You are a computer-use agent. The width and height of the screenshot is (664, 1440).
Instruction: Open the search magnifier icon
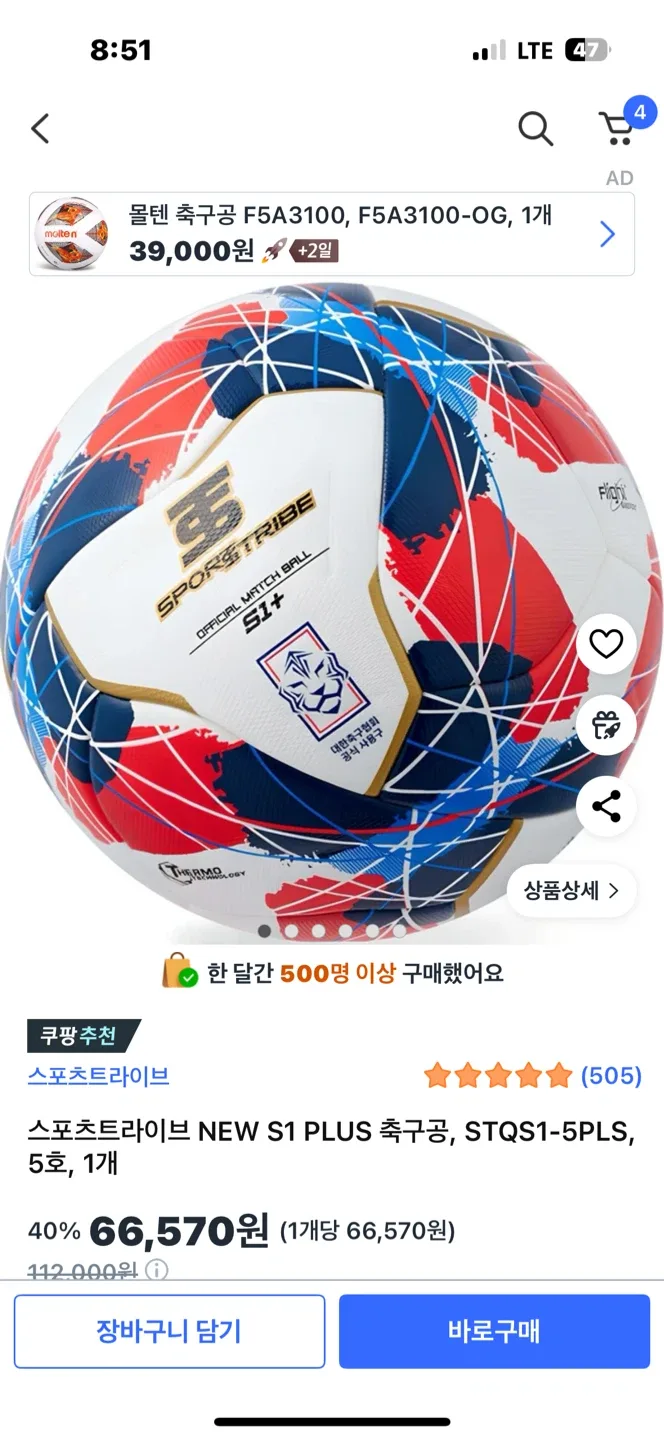[x=535, y=128]
